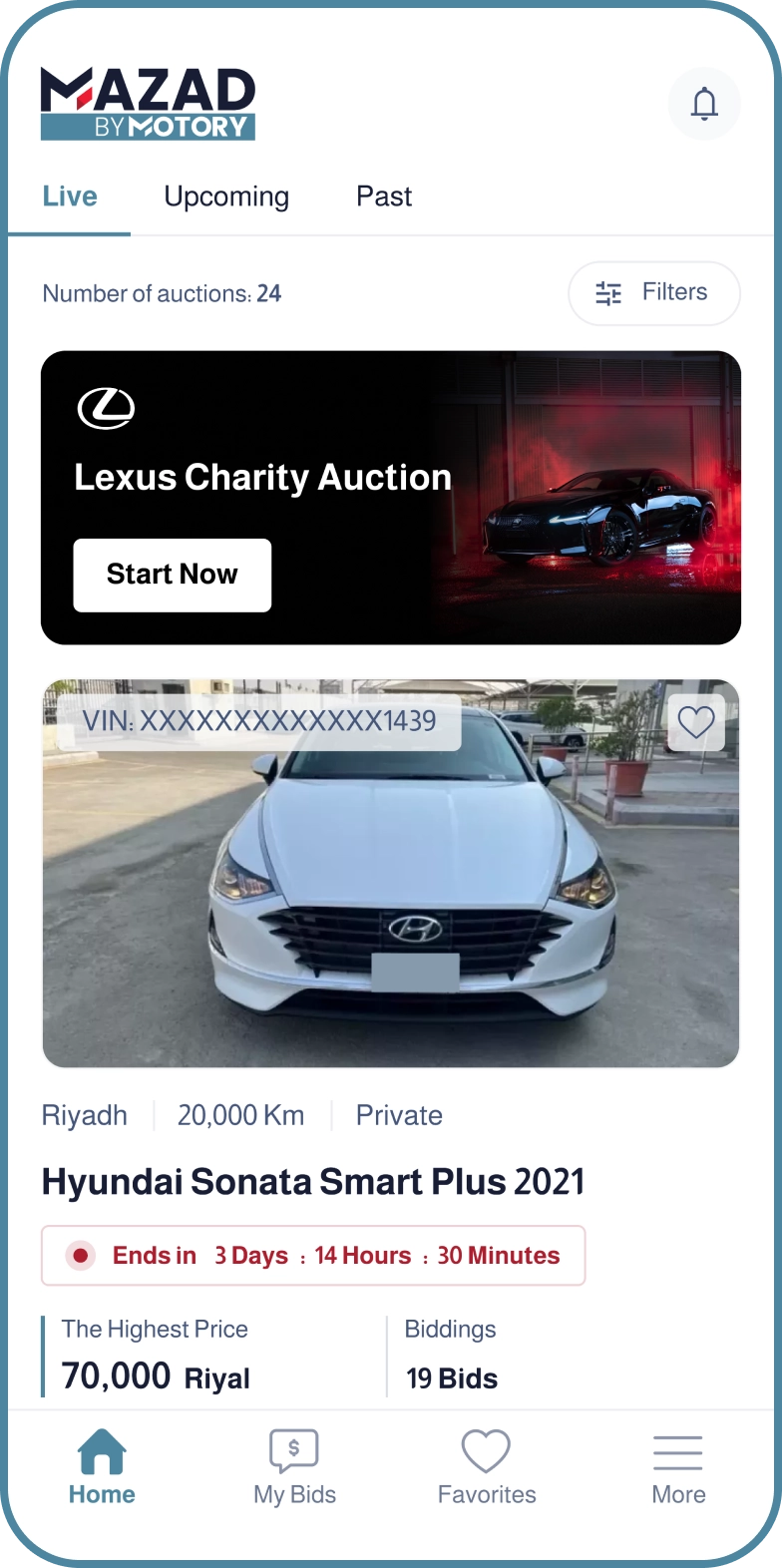Viewport: 782px width, 1568px height.
Task: Open the Filters icon next to auction count
Action: click(x=607, y=293)
